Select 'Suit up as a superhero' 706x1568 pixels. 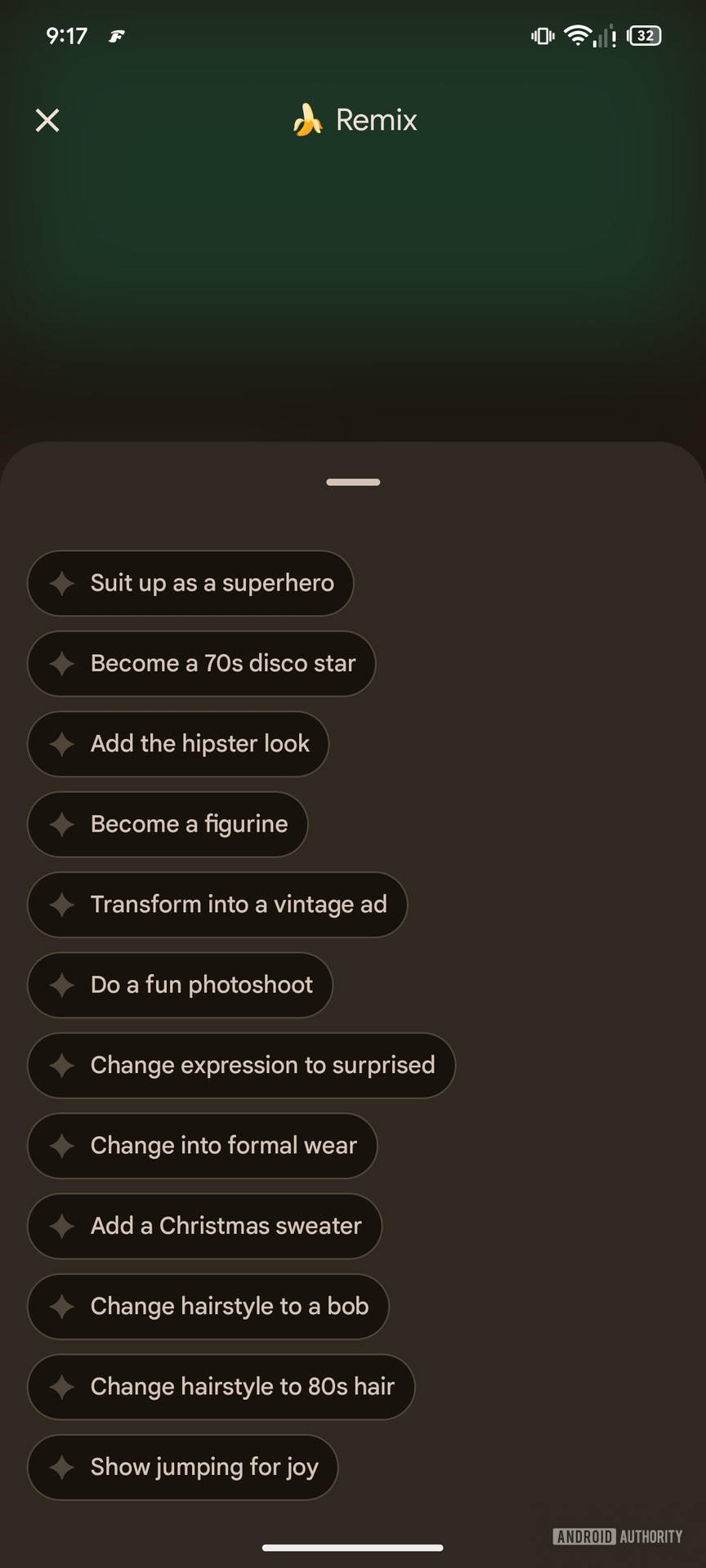[x=190, y=583]
